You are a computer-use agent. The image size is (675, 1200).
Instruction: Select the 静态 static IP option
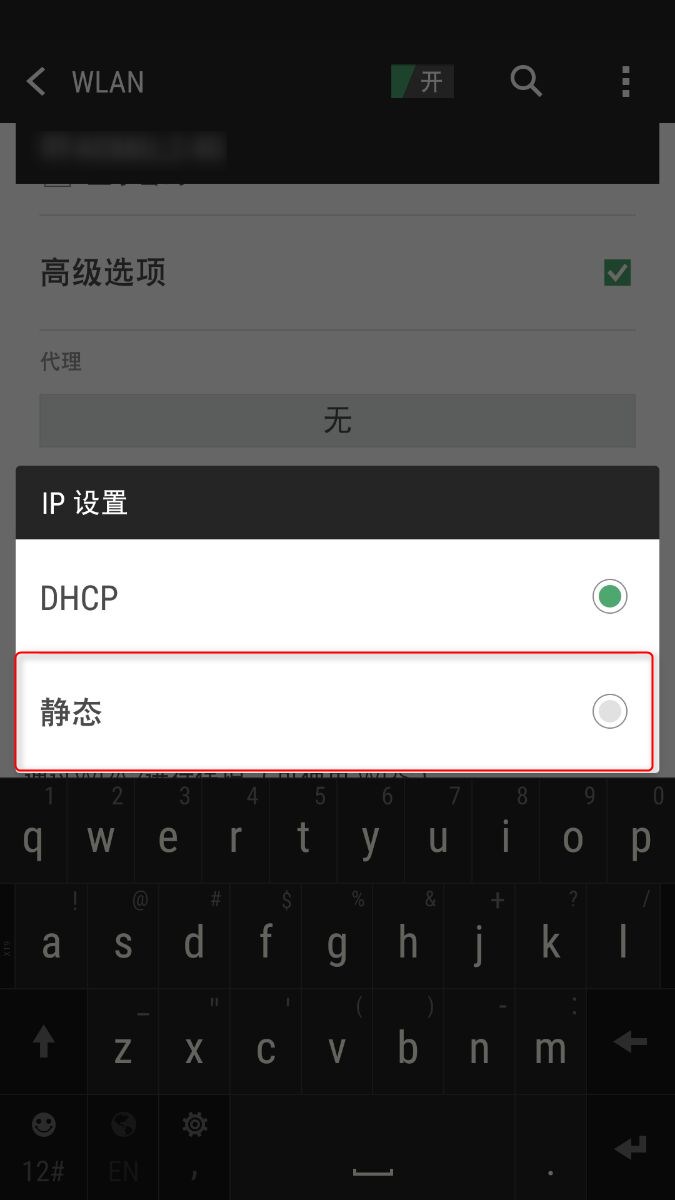[337, 712]
